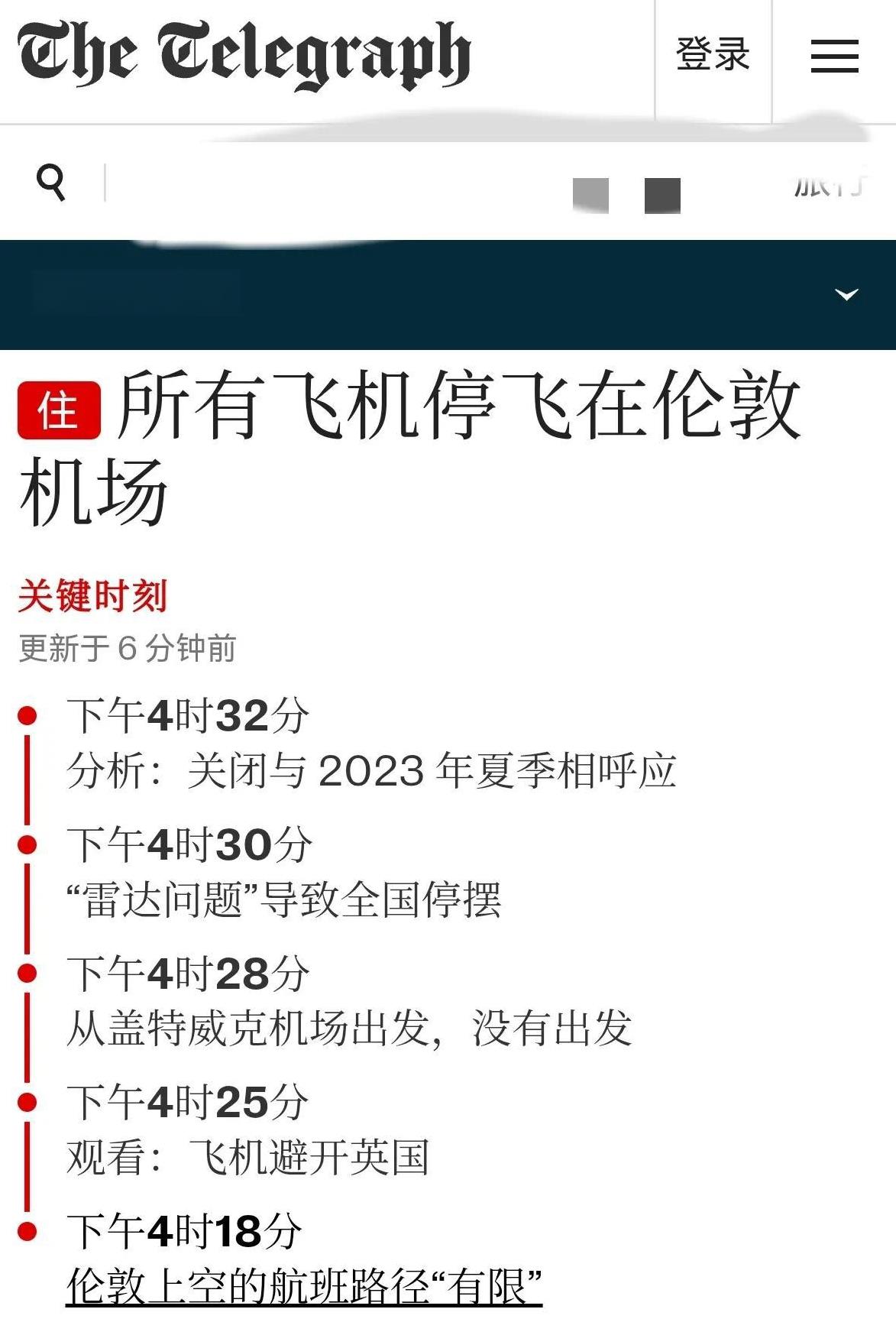The height and width of the screenshot is (1335, 896).
Task: Open the 下午4时32分 analysis update
Action: coord(371,770)
